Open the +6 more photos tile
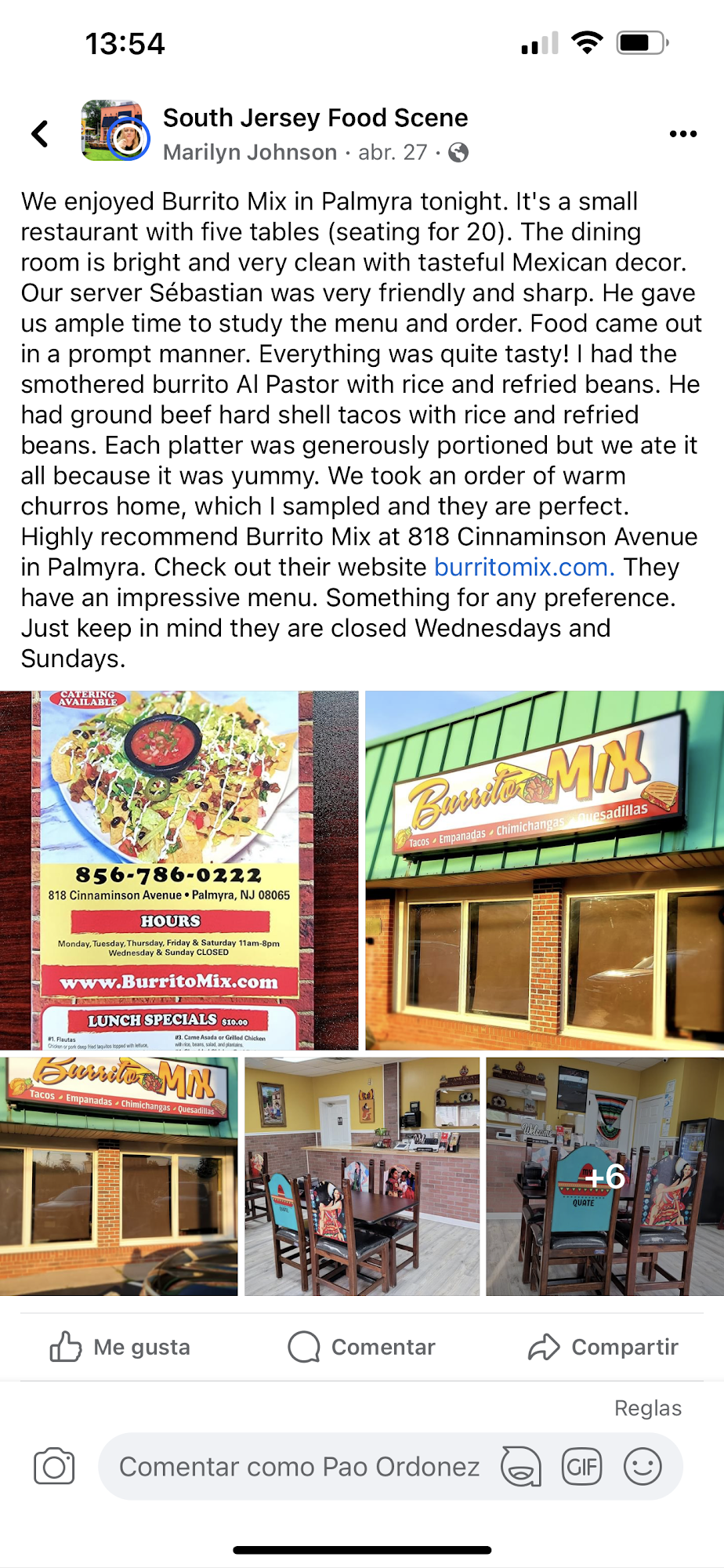 click(x=604, y=1176)
